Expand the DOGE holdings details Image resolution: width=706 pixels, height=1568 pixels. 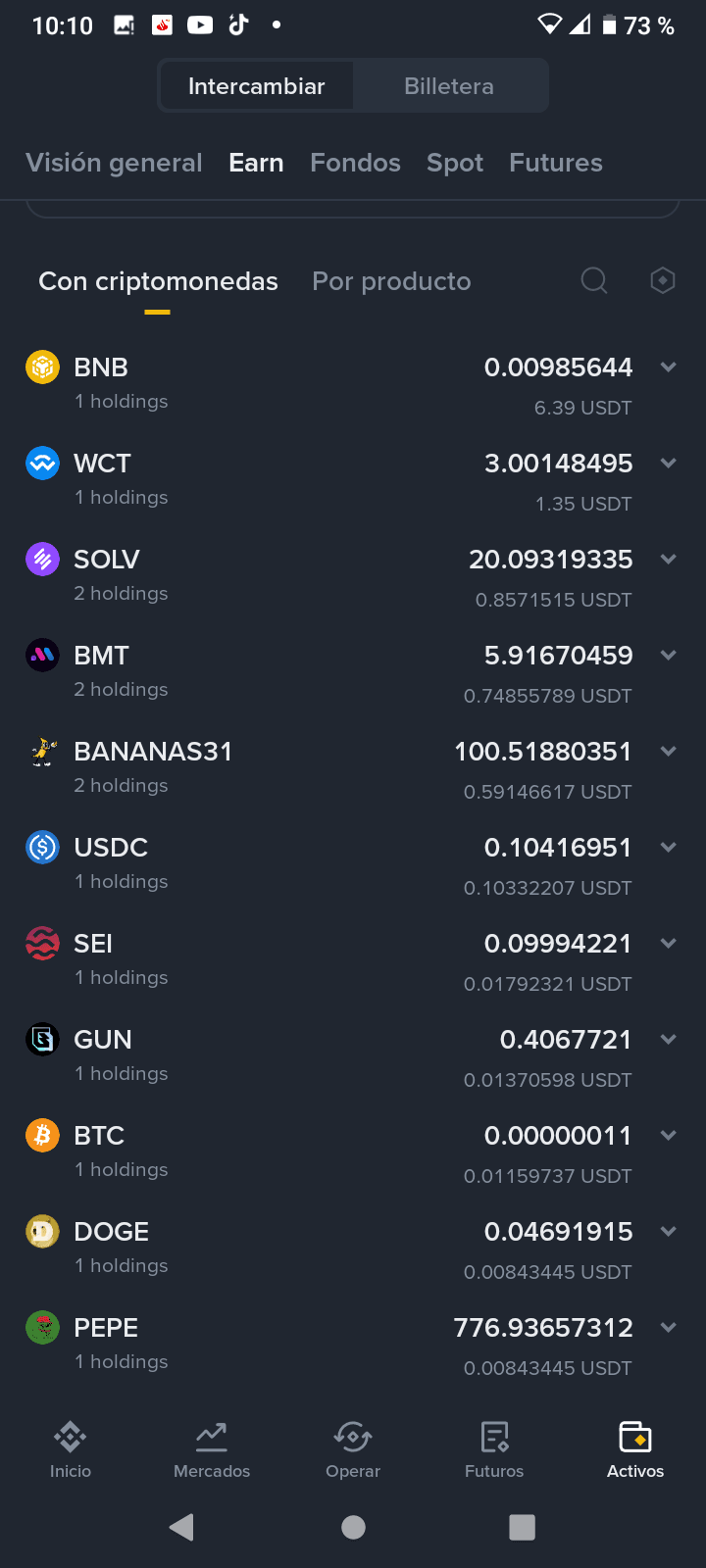click(668, 1231)
